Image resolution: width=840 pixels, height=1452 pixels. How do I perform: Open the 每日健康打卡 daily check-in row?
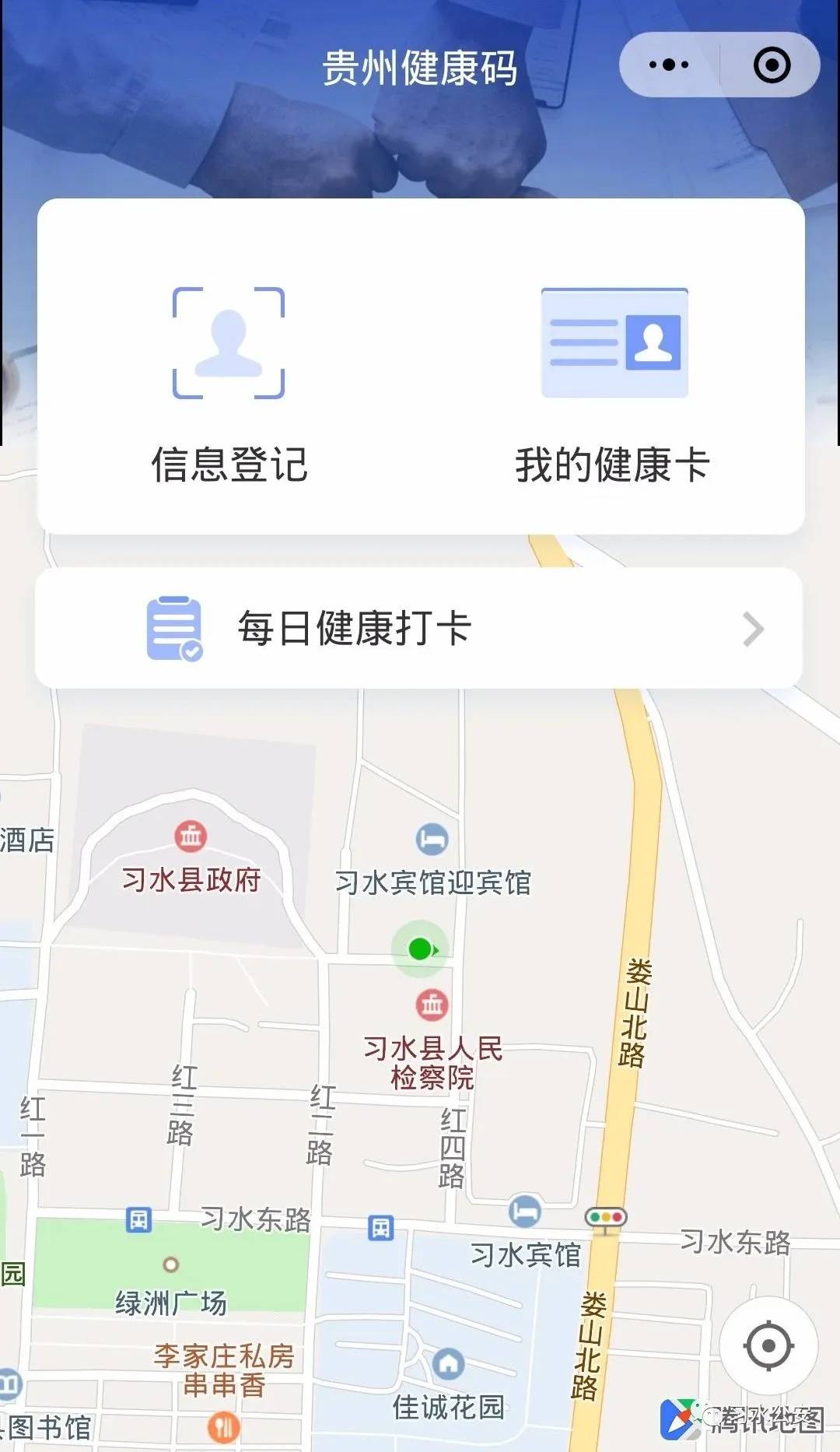(418, 629)
